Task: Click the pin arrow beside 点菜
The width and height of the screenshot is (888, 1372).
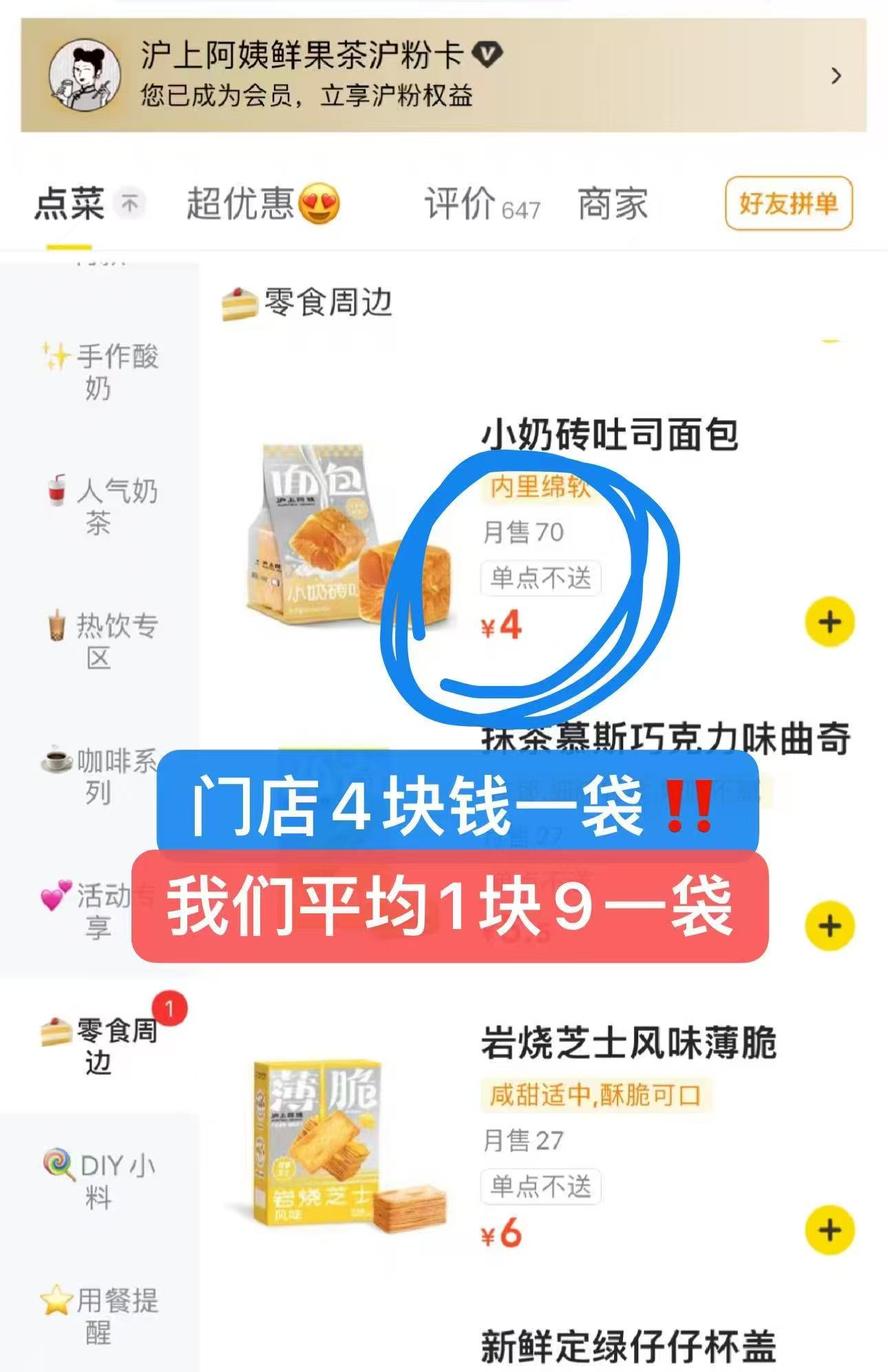Action: (129, 203)
